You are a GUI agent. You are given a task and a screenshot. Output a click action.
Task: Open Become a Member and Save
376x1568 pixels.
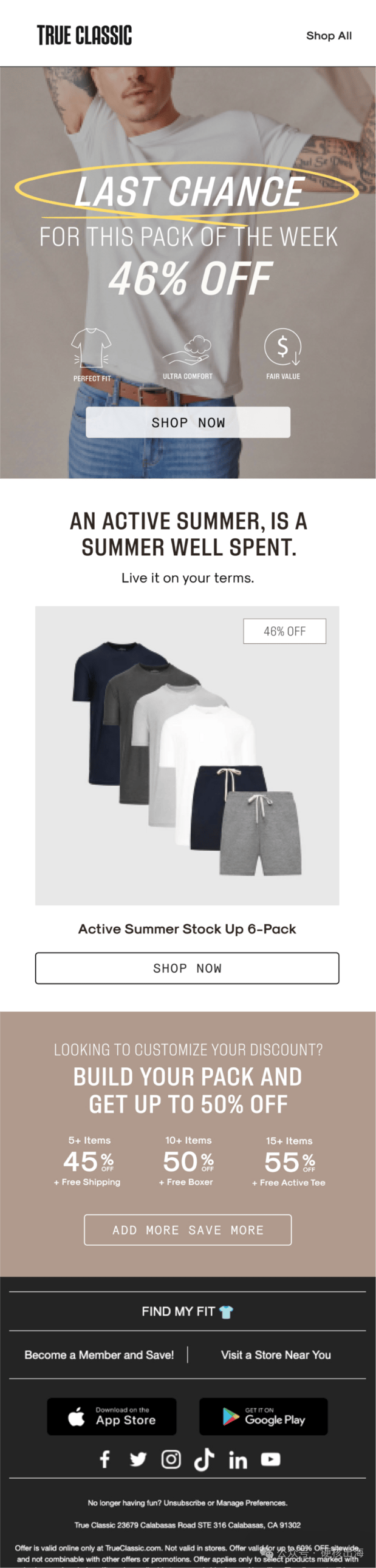pyautogui.click(x=100, y=1355)
